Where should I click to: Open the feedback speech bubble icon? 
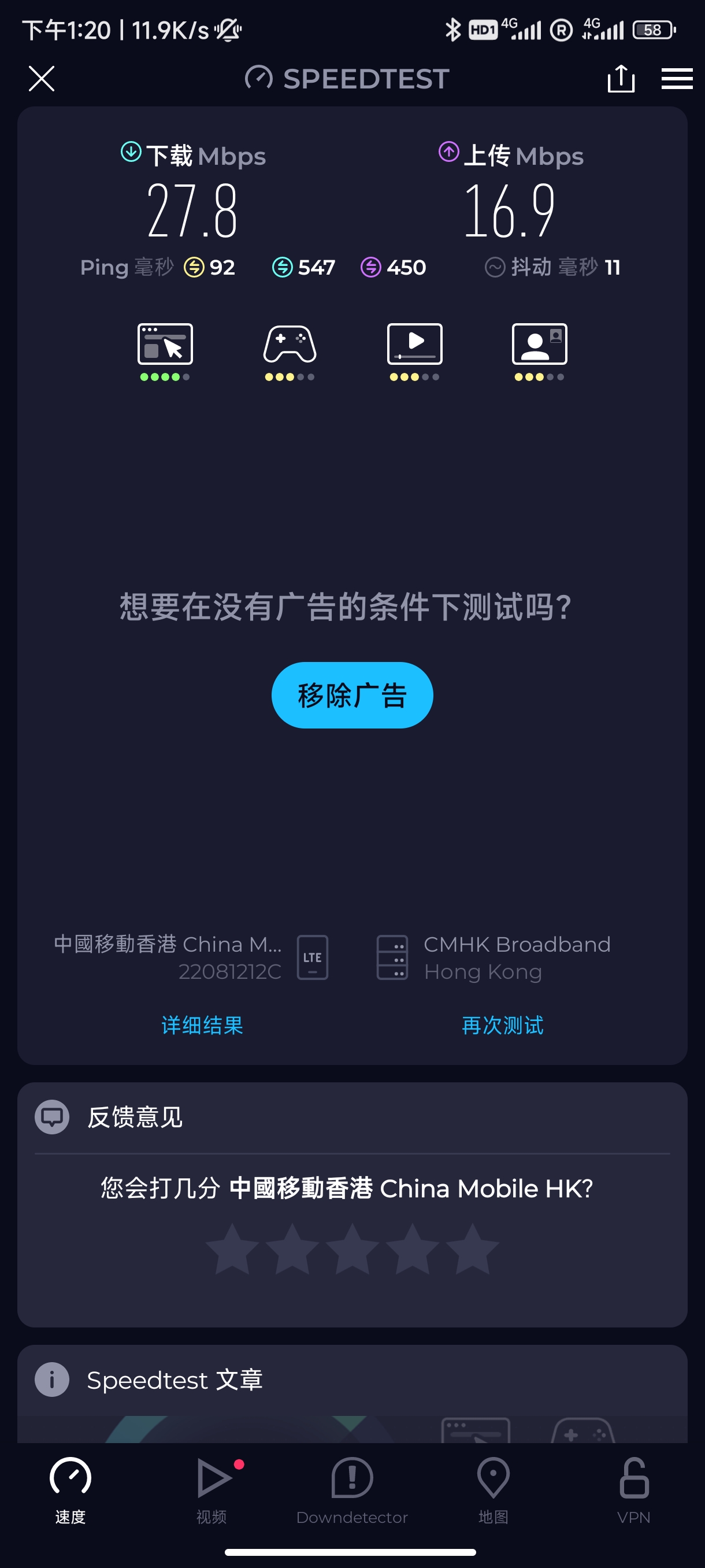[53, 1118]
